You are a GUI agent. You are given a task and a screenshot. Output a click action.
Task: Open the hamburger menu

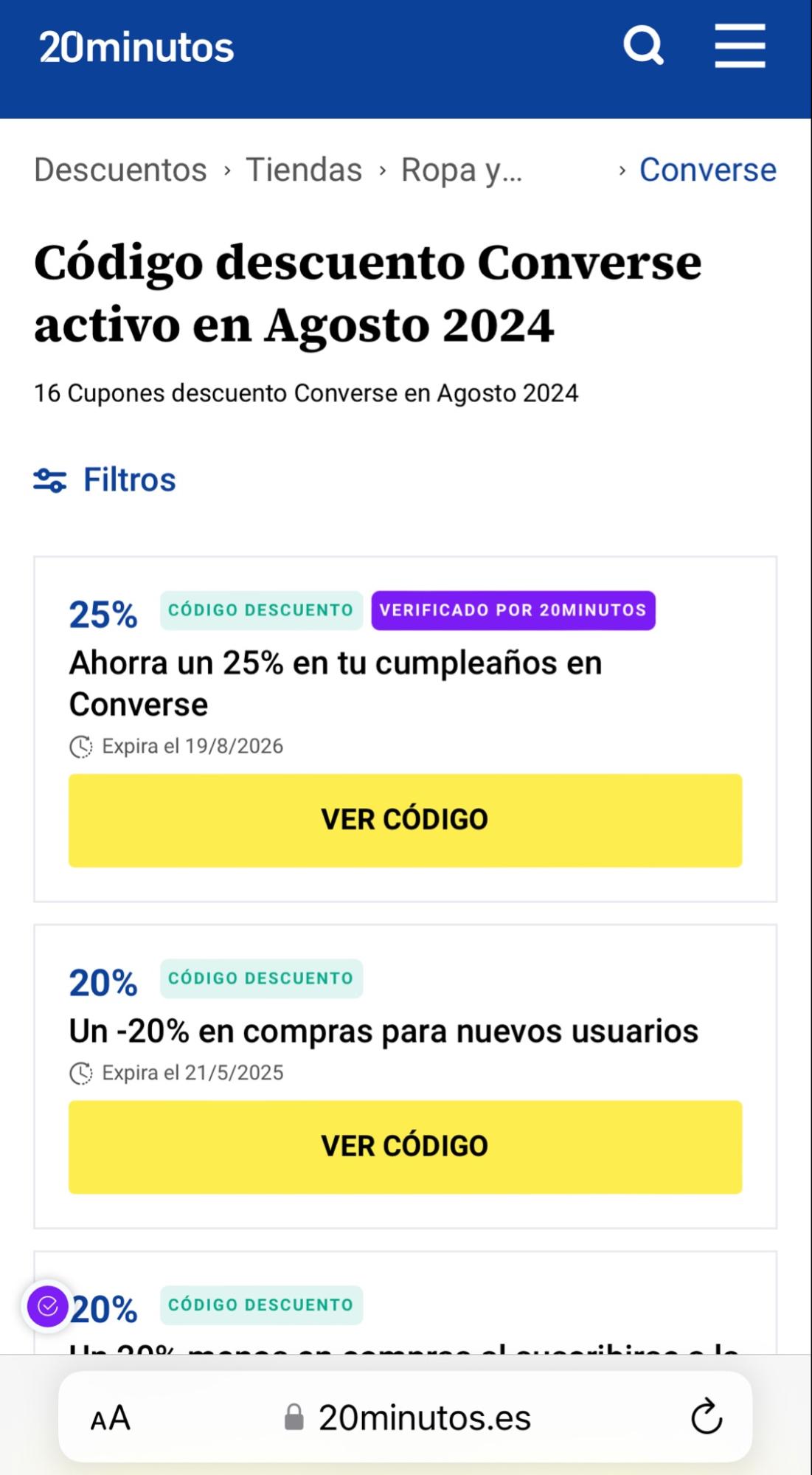click(740, 46)
